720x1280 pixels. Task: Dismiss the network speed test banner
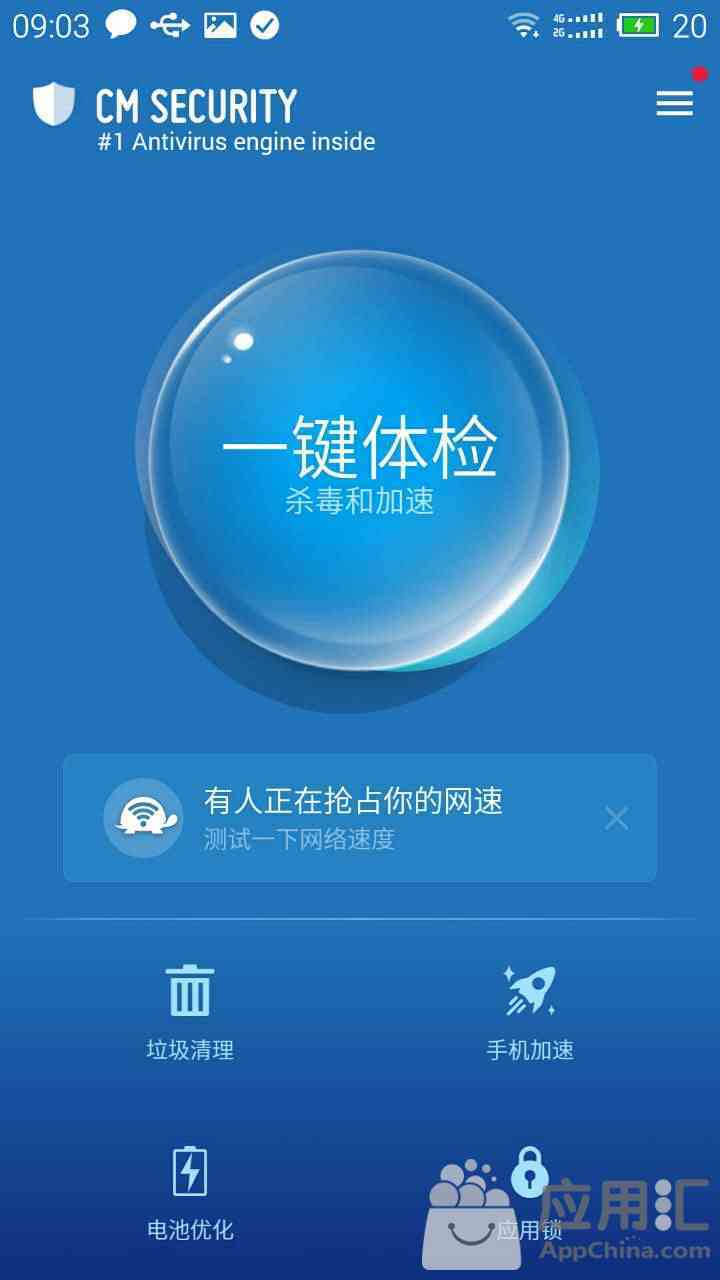pos(616,818)
